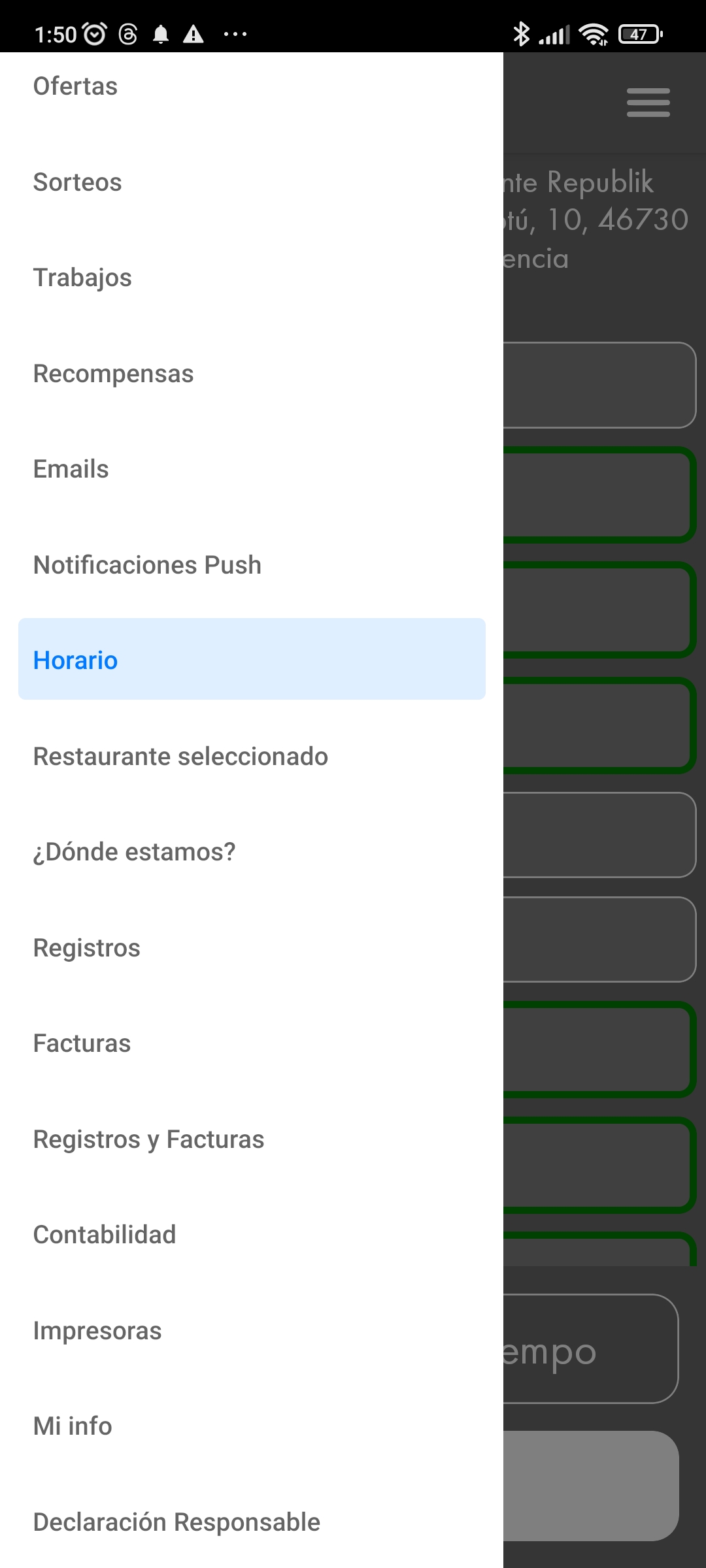Open Declaración Responsable
Image resolution: width=706 pixels, height=1568 pixels.
[176, 1522]
